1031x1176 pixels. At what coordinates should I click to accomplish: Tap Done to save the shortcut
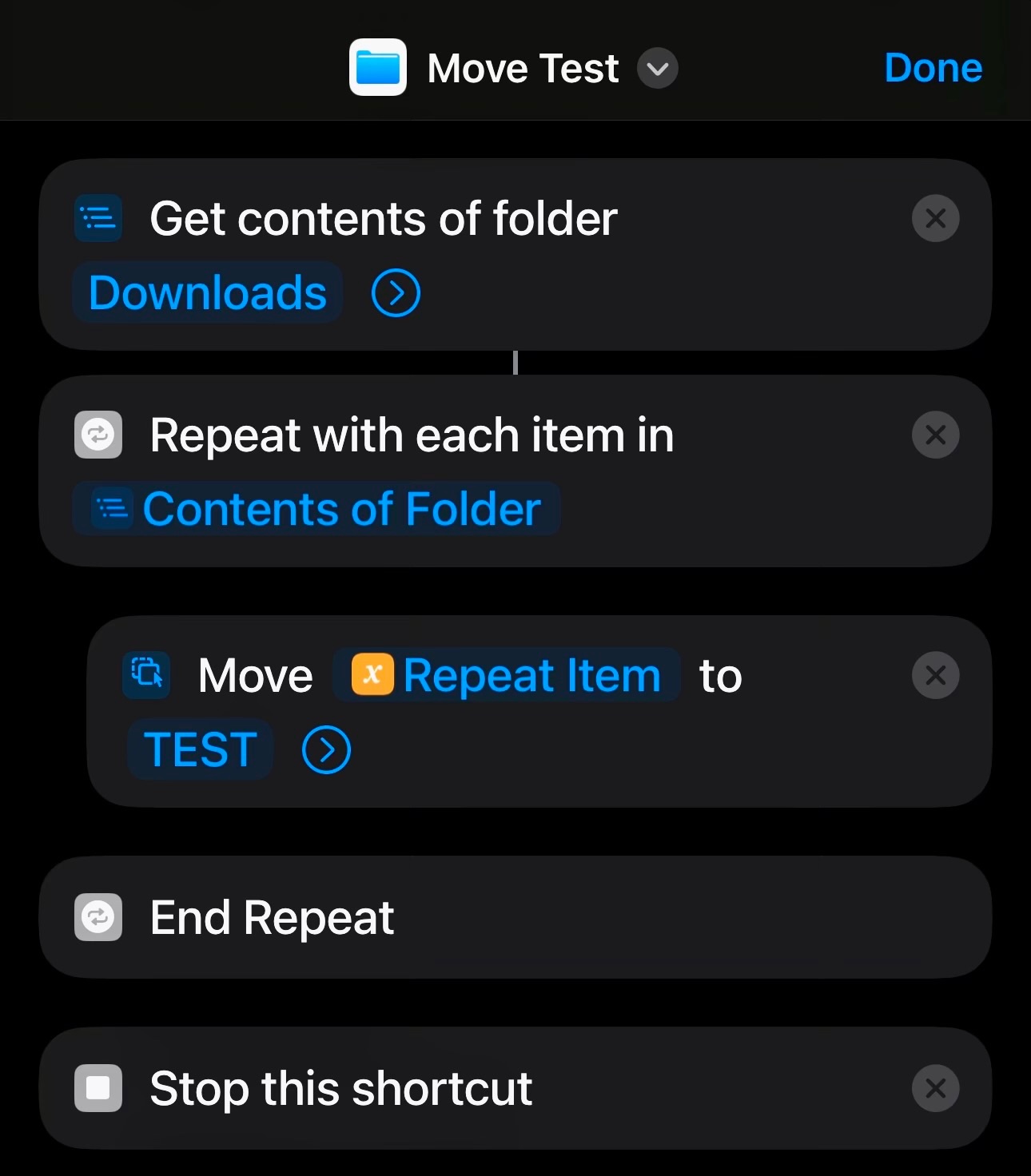pyautogui.click(x=933, y=68)
